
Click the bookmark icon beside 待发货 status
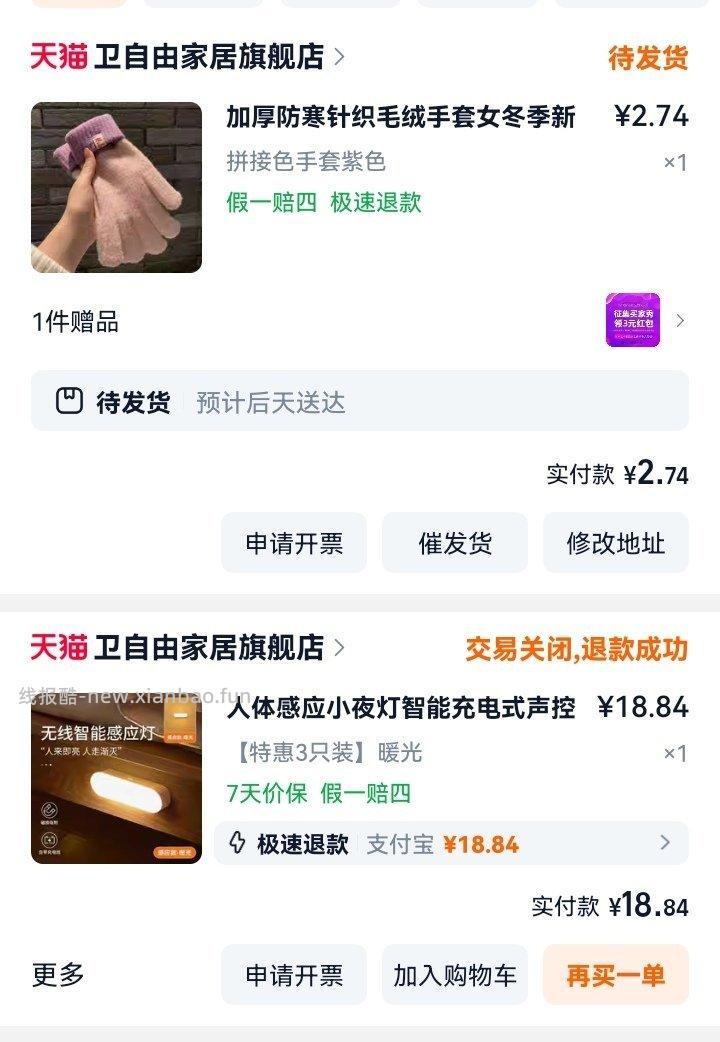point(68,401)
